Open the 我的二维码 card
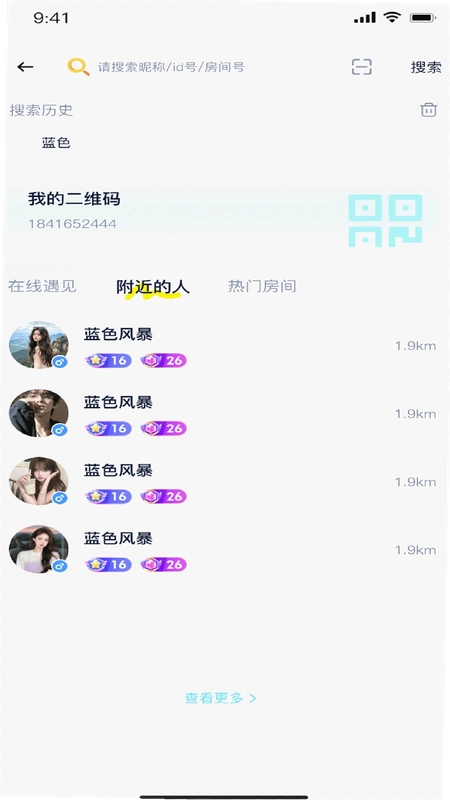The height and width of the screenshot is (800, 450). pos(223,210)
